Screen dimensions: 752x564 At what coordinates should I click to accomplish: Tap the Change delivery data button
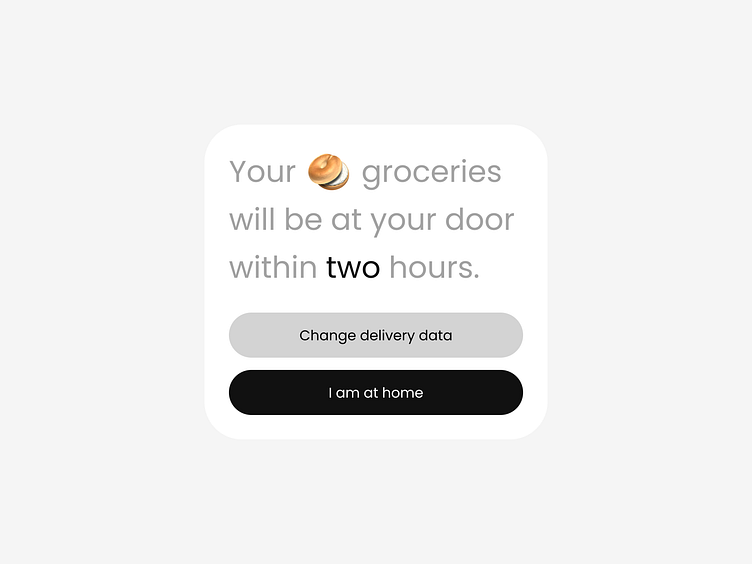(x=375, y=335)
